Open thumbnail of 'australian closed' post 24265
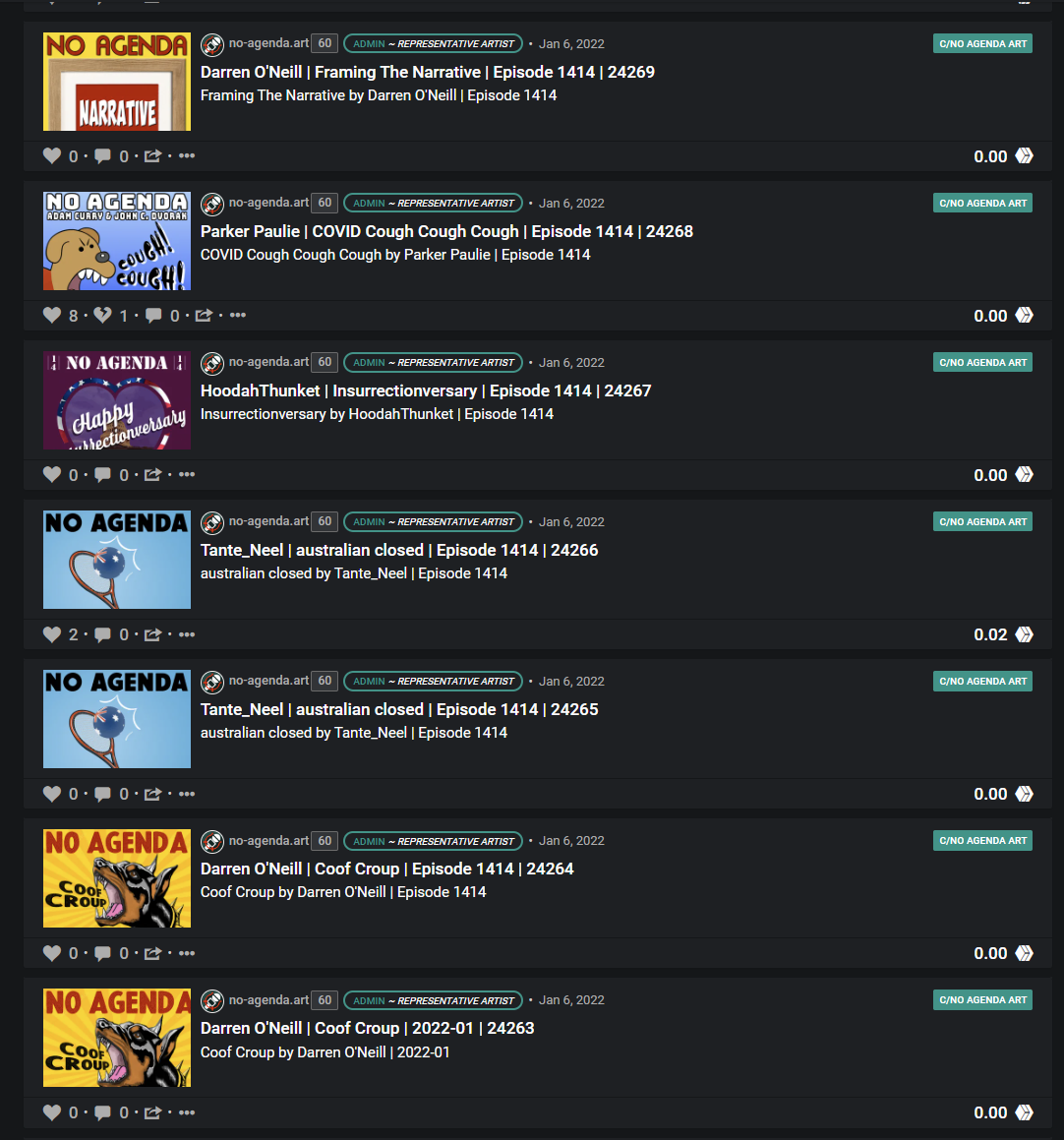This screenshot has width=1064, height=1140. (117, 719)
